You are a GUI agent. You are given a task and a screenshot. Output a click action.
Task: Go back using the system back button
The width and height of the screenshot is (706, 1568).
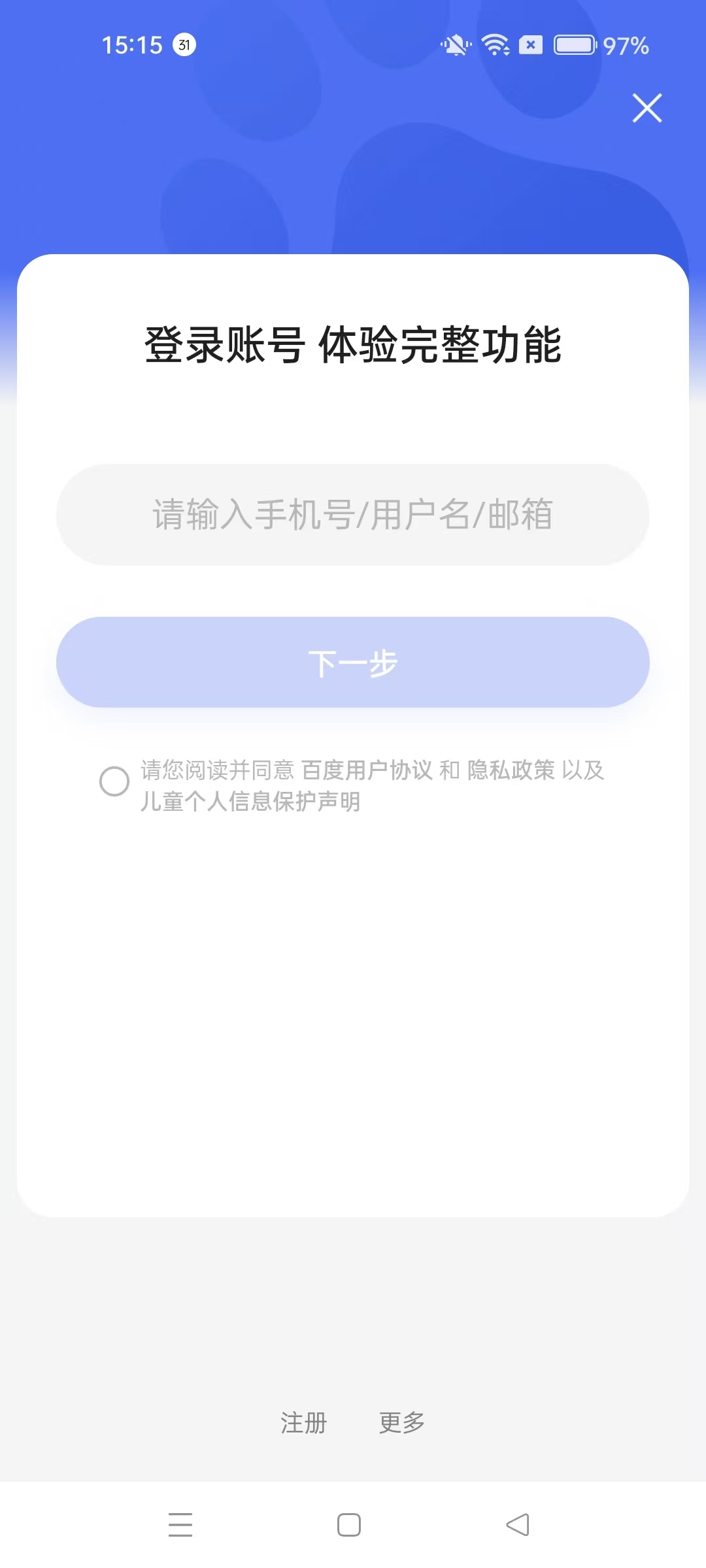518,1525
